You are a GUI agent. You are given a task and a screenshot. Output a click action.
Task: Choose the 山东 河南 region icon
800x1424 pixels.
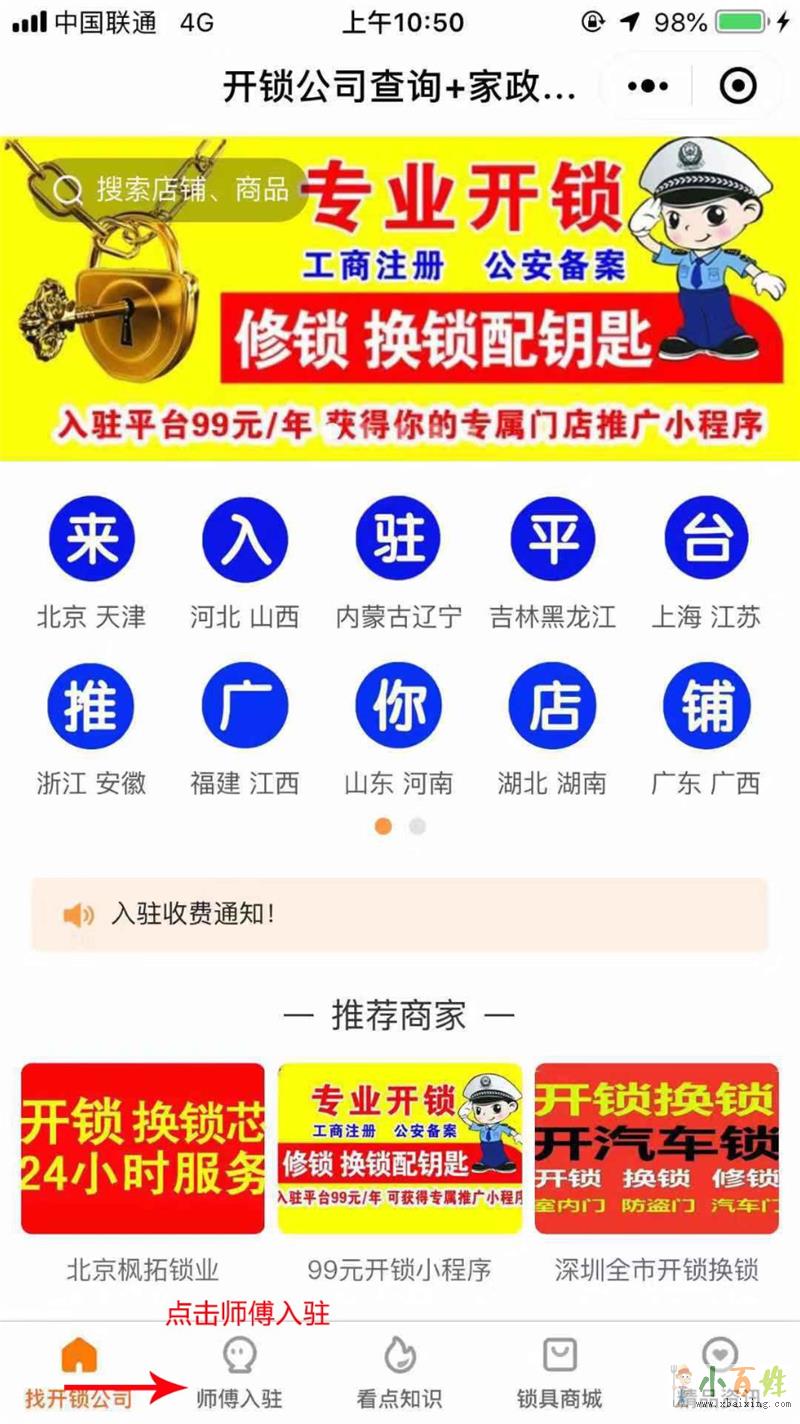click(398, 706)
